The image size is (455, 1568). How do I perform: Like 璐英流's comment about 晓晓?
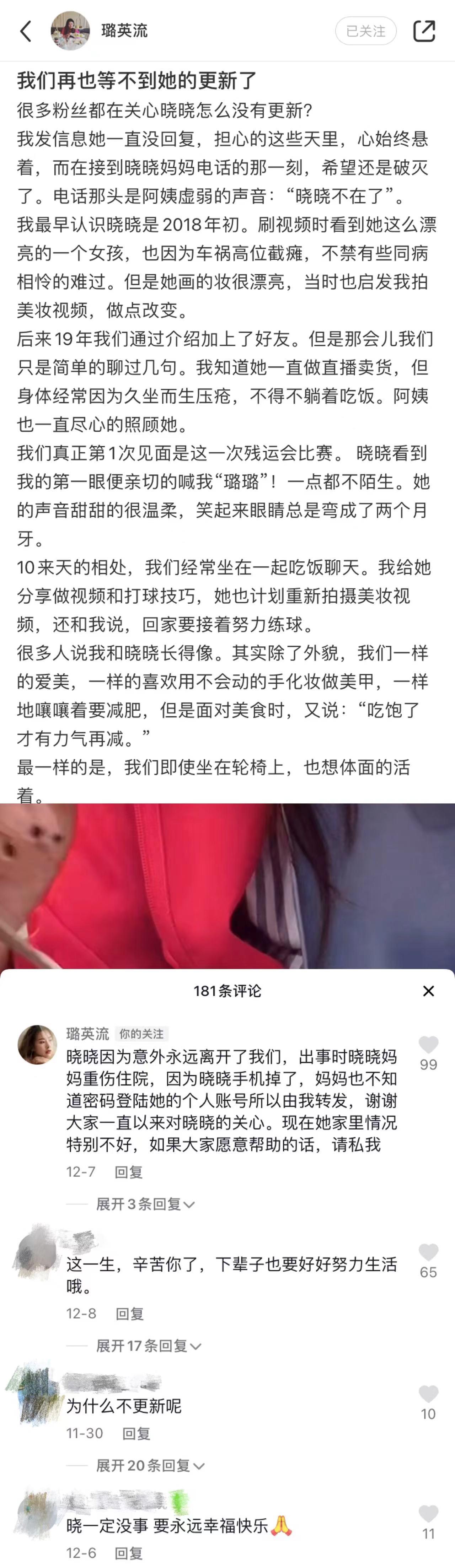pos(428,1045)
